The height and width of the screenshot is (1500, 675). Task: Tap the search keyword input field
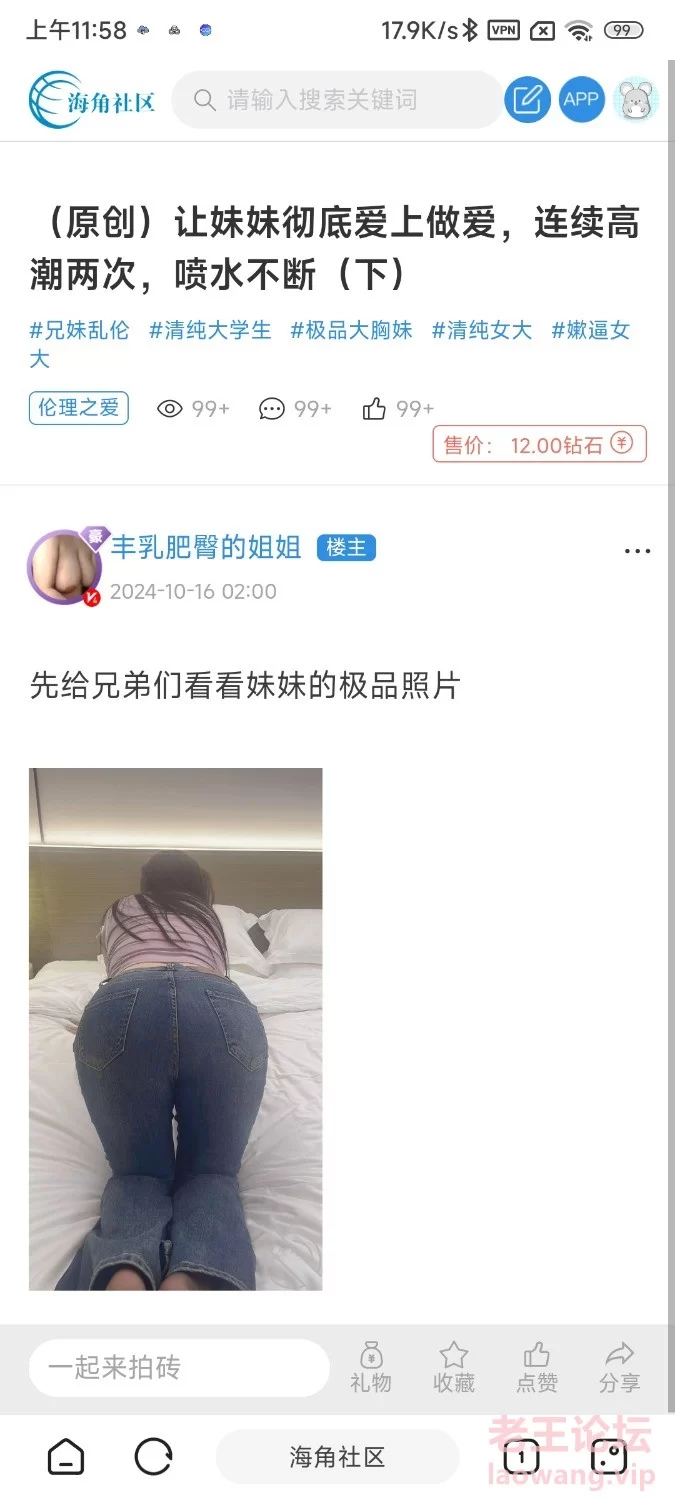(x=340, y=100)
